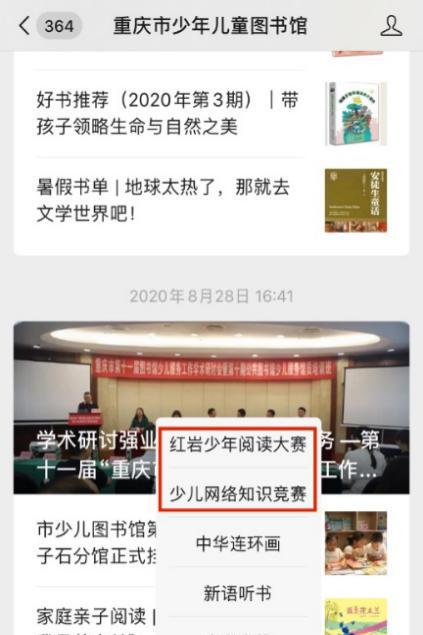Open the 暑假书单 article

pyautogui.click(x=211, y=201)
